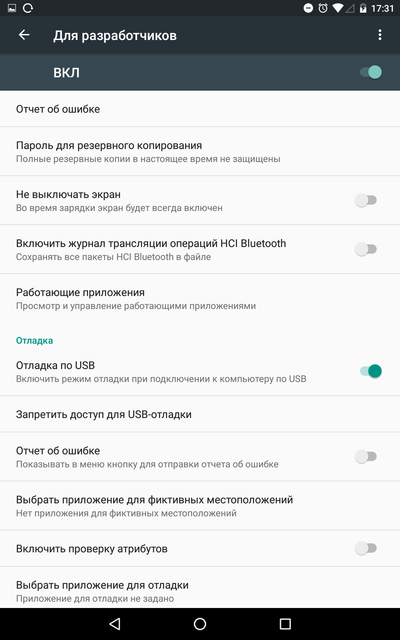The height and width of the screenshot is (640, 400).
Task: Tap the system home button
Action: (200, 623)
